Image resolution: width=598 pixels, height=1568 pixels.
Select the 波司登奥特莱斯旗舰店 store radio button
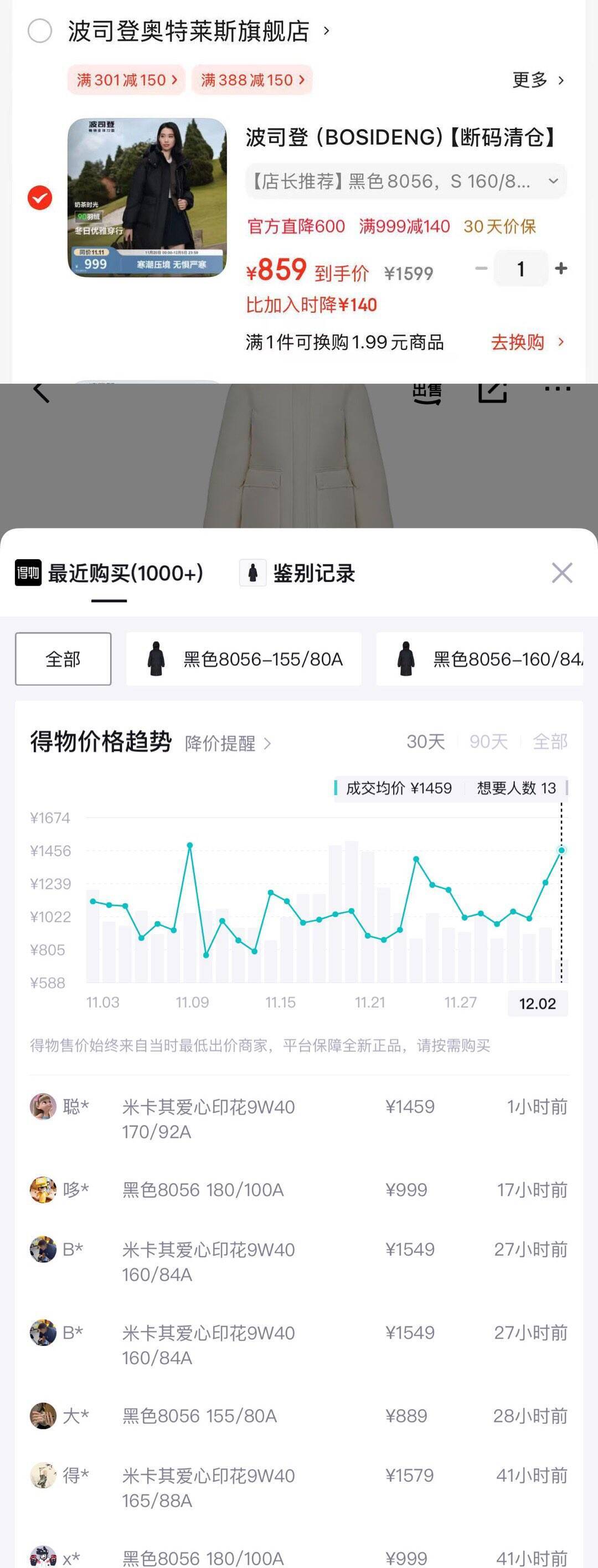click(40, 30)
